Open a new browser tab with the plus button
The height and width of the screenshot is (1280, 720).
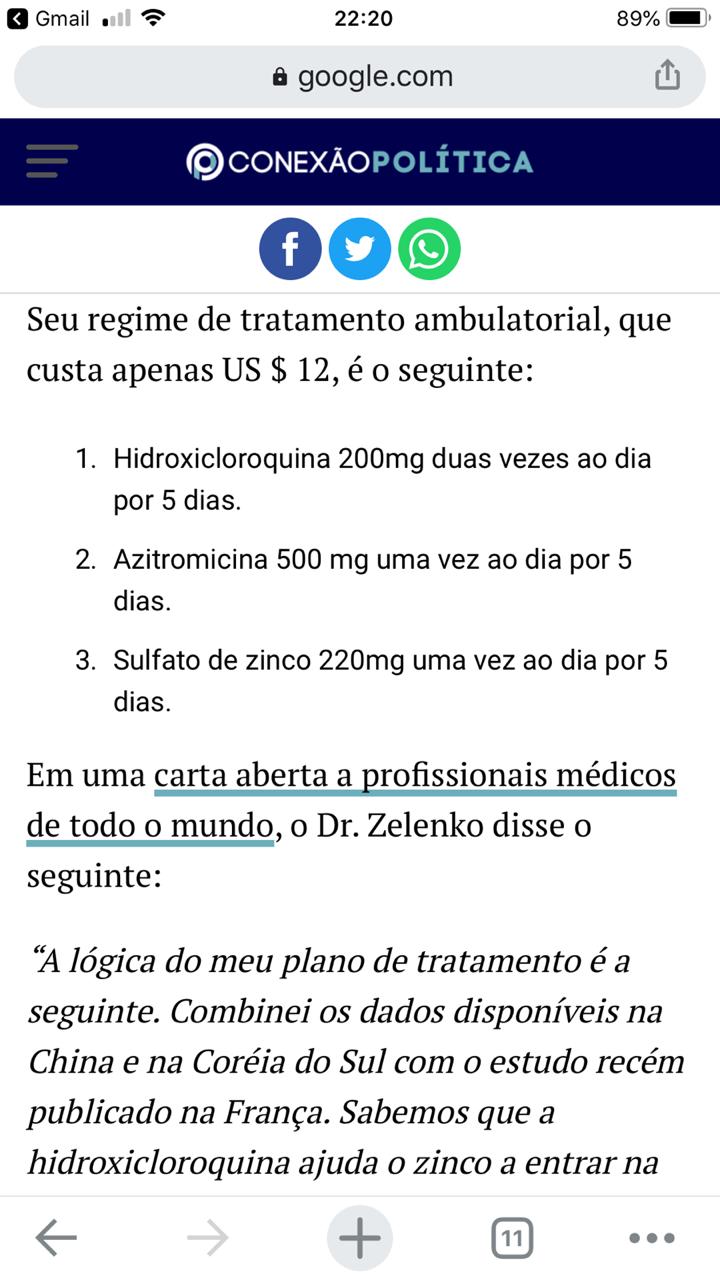(359, 1237)
